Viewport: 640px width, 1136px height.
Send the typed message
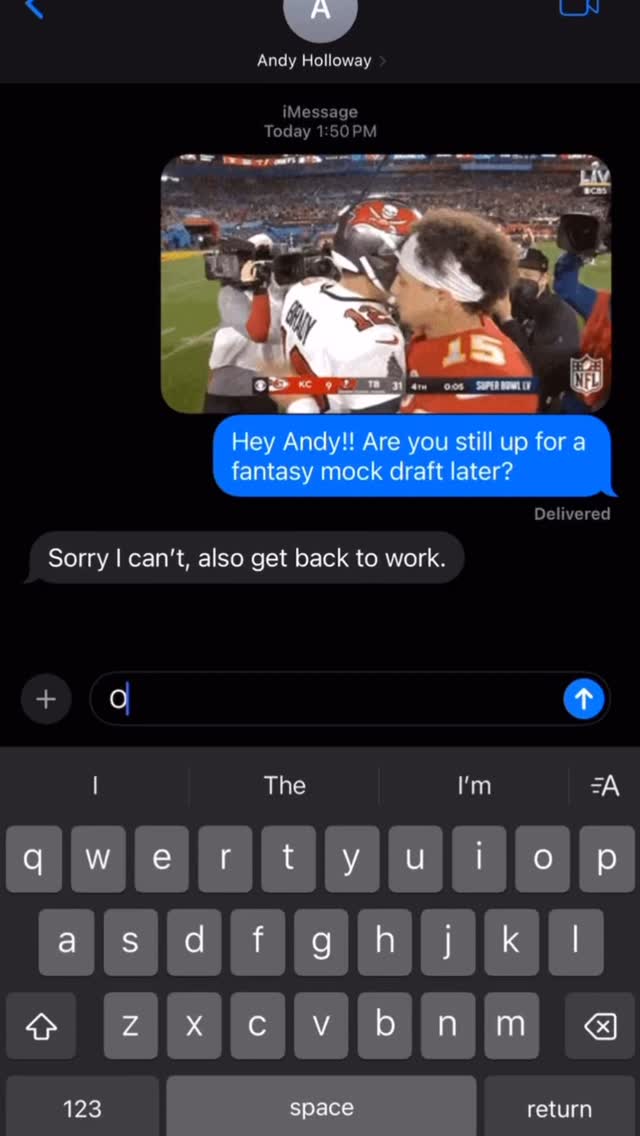[583, 699]
